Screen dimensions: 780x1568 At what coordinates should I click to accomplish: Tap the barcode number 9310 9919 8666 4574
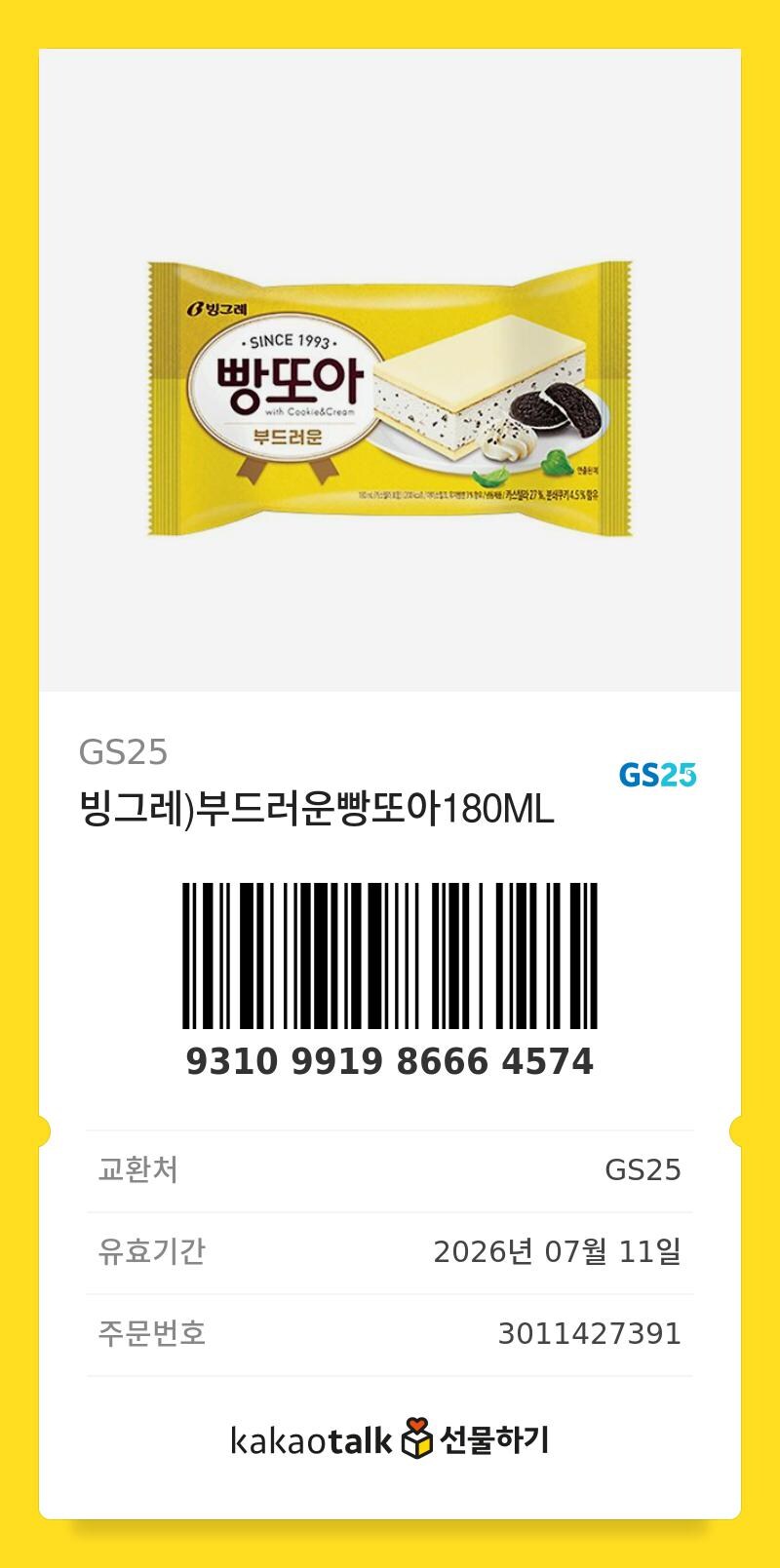390,1061
